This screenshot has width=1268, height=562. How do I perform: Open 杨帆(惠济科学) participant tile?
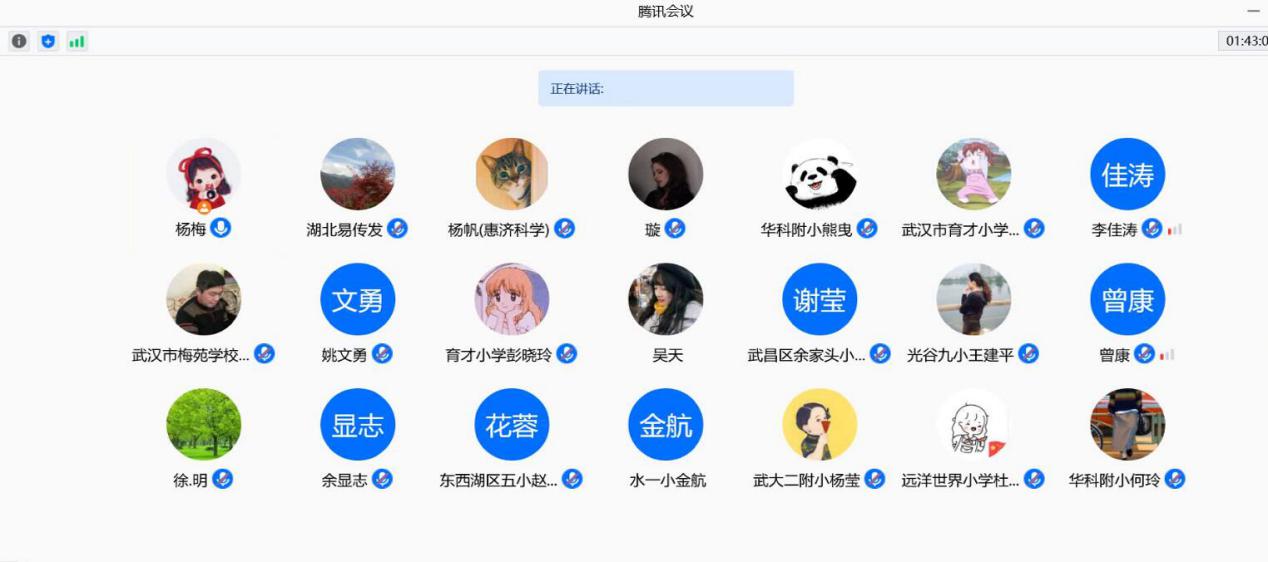pos(511,176)
